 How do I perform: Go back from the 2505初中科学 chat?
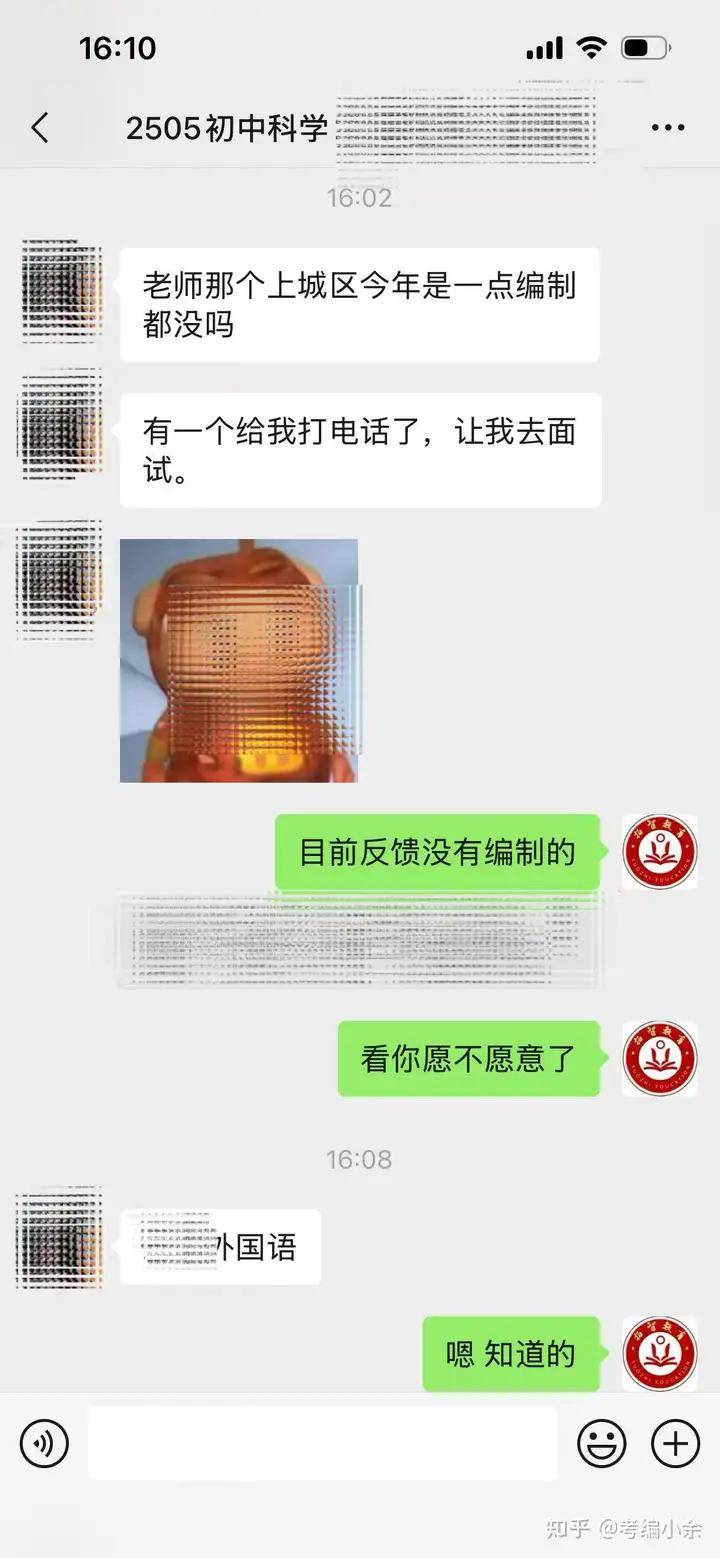coord(40,128)
